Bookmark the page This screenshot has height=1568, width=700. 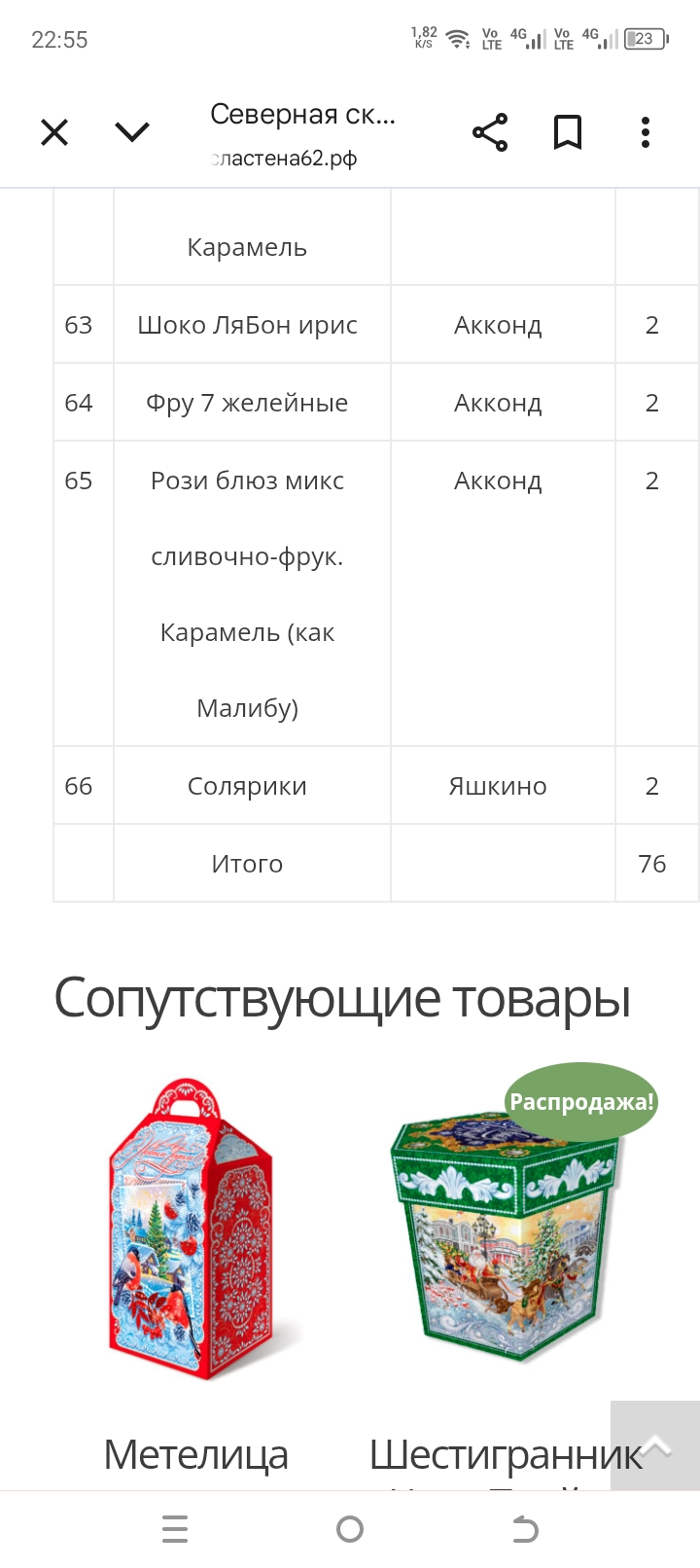coord(568,132)
